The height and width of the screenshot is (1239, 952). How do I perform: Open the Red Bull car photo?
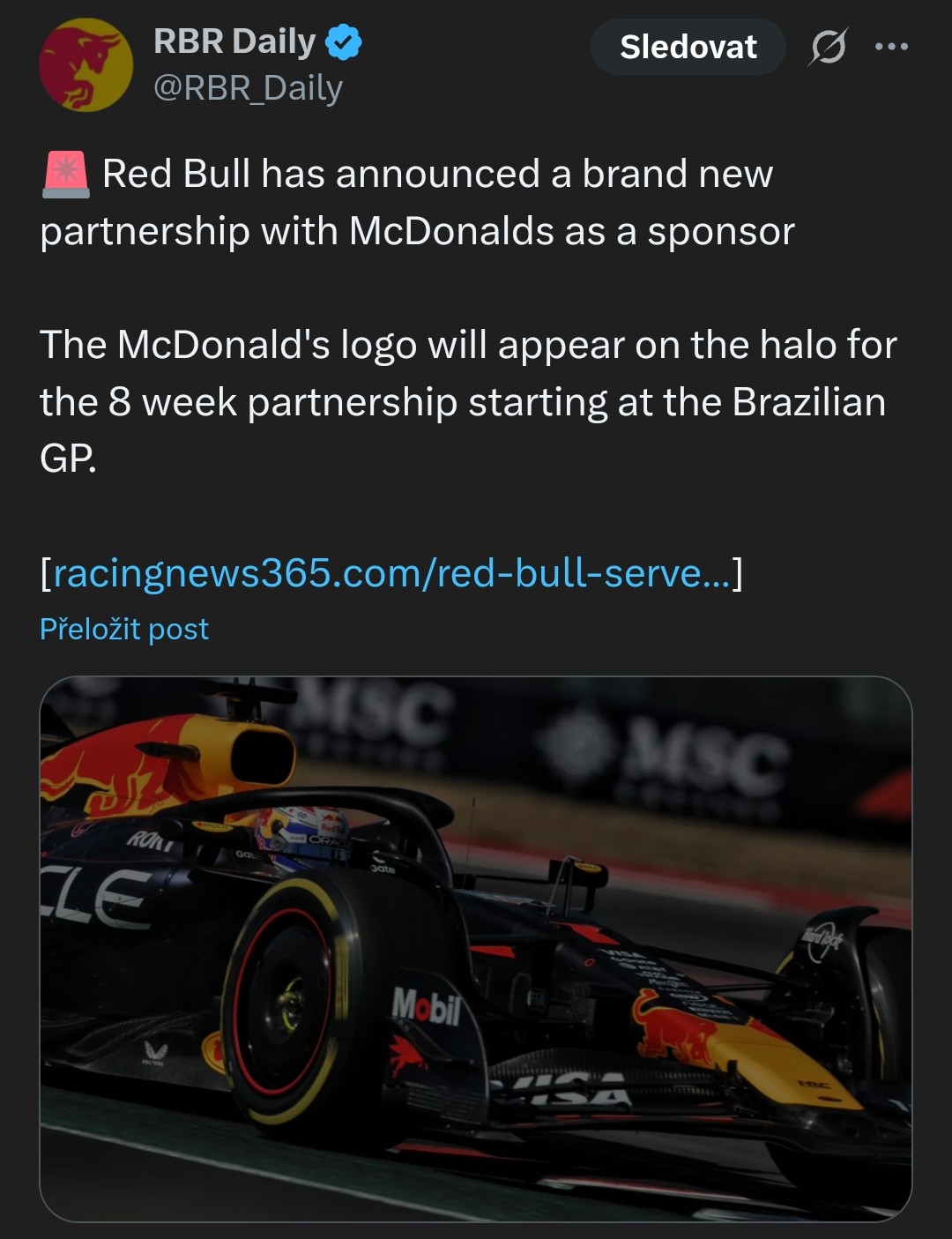[476, 948]
